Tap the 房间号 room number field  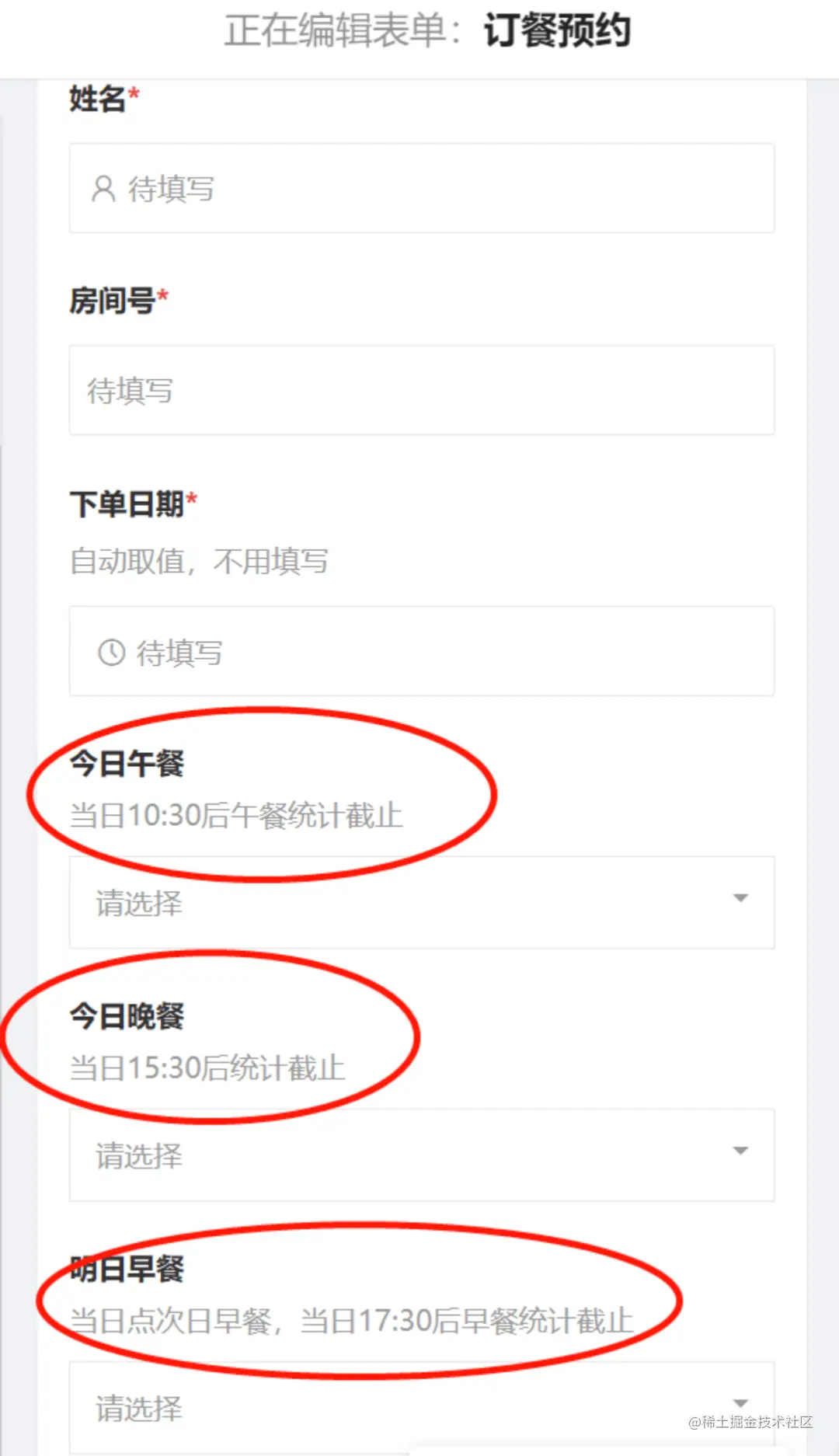421,391
